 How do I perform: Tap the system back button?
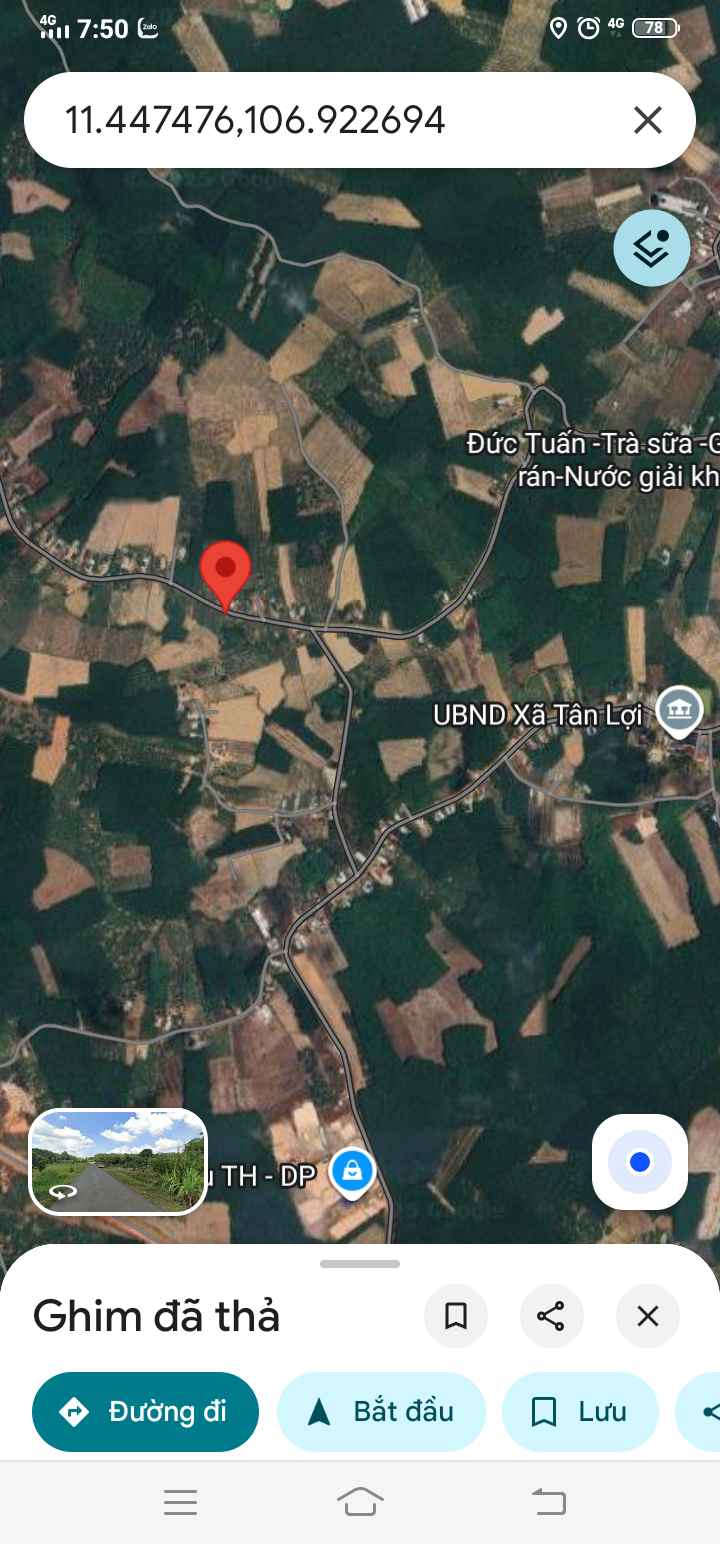[548, 1502]
